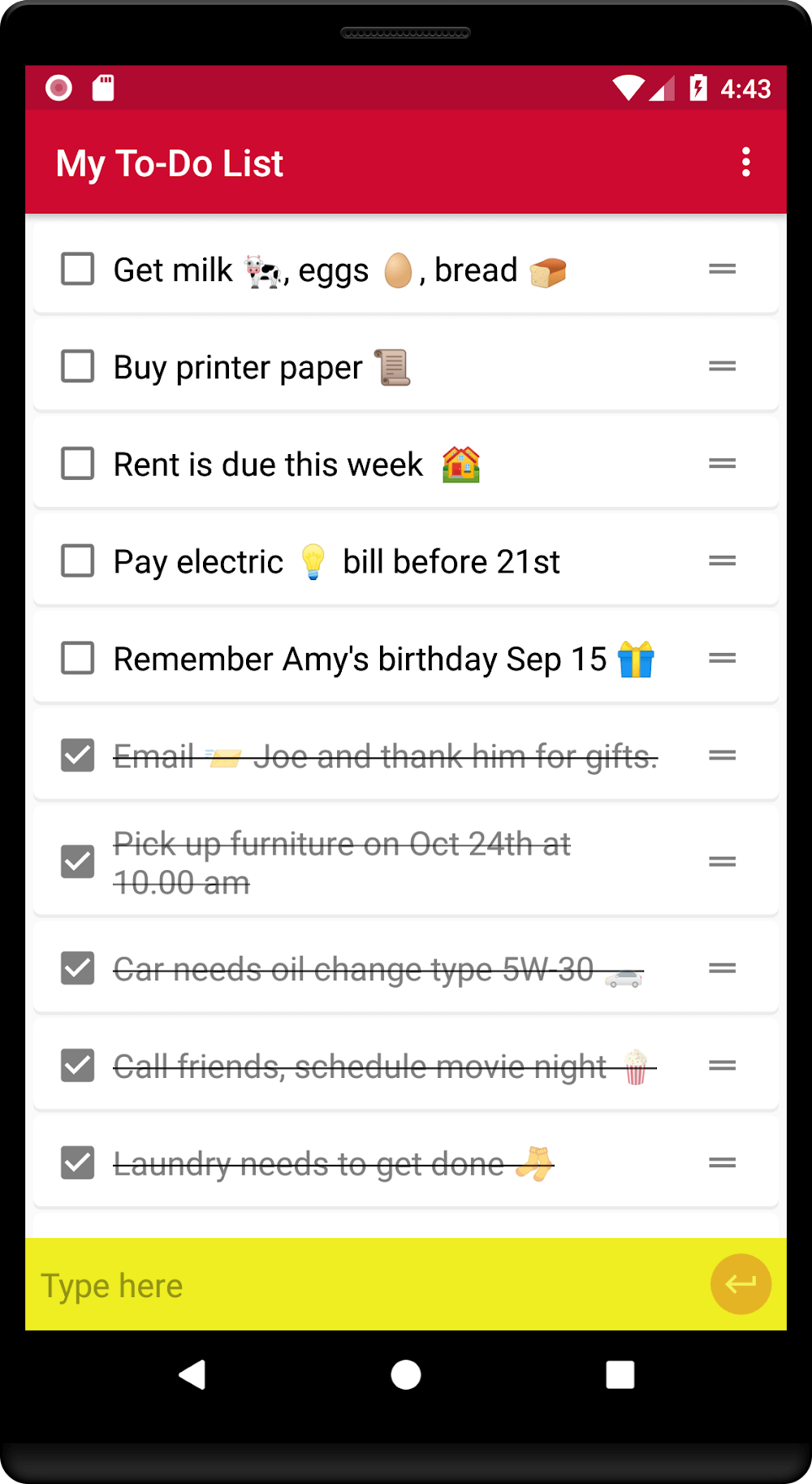Mark Buy printer paper as done
812x1484 pixels.
pyautogui.click(x=78, y=366)
